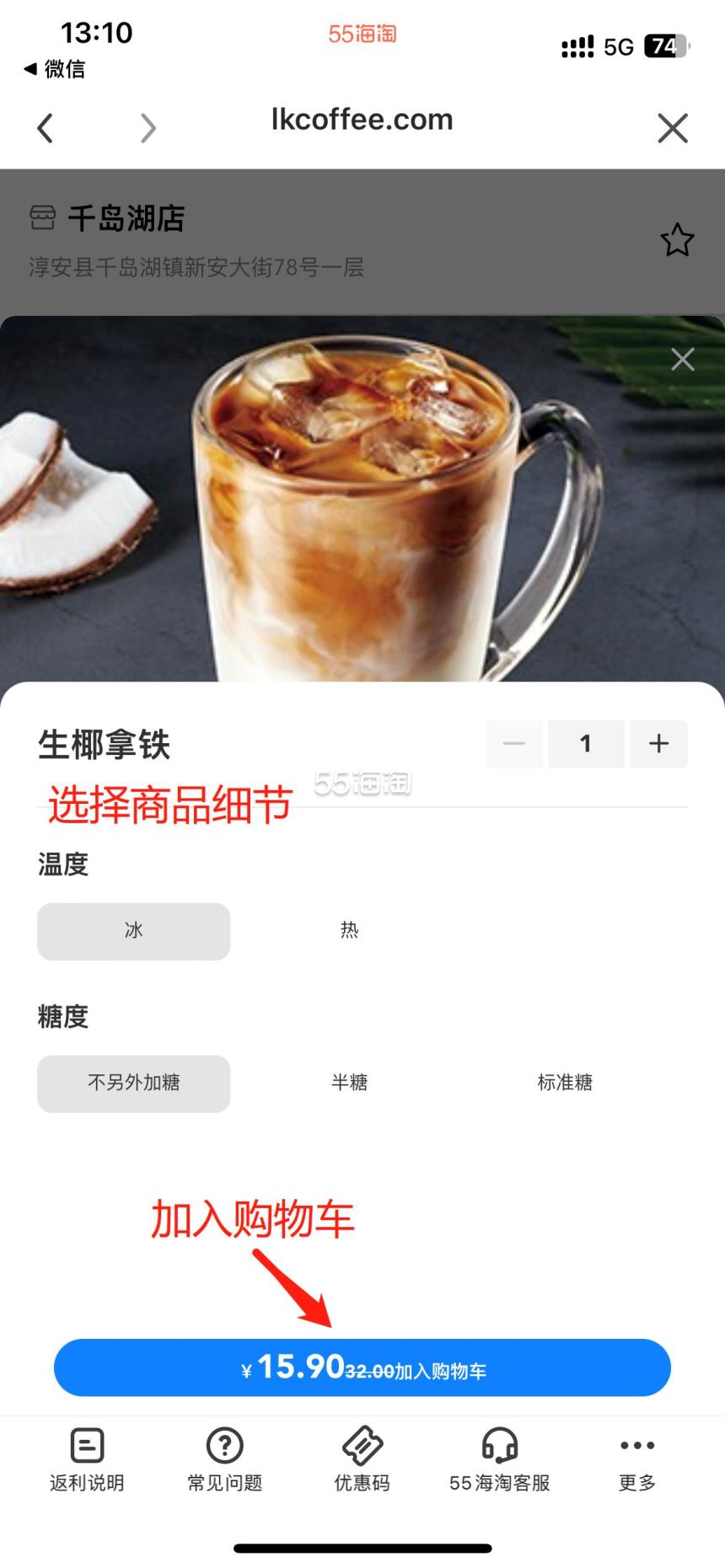Go forward in the browser
Screen dimensions: 725x1568
(148, 128)
